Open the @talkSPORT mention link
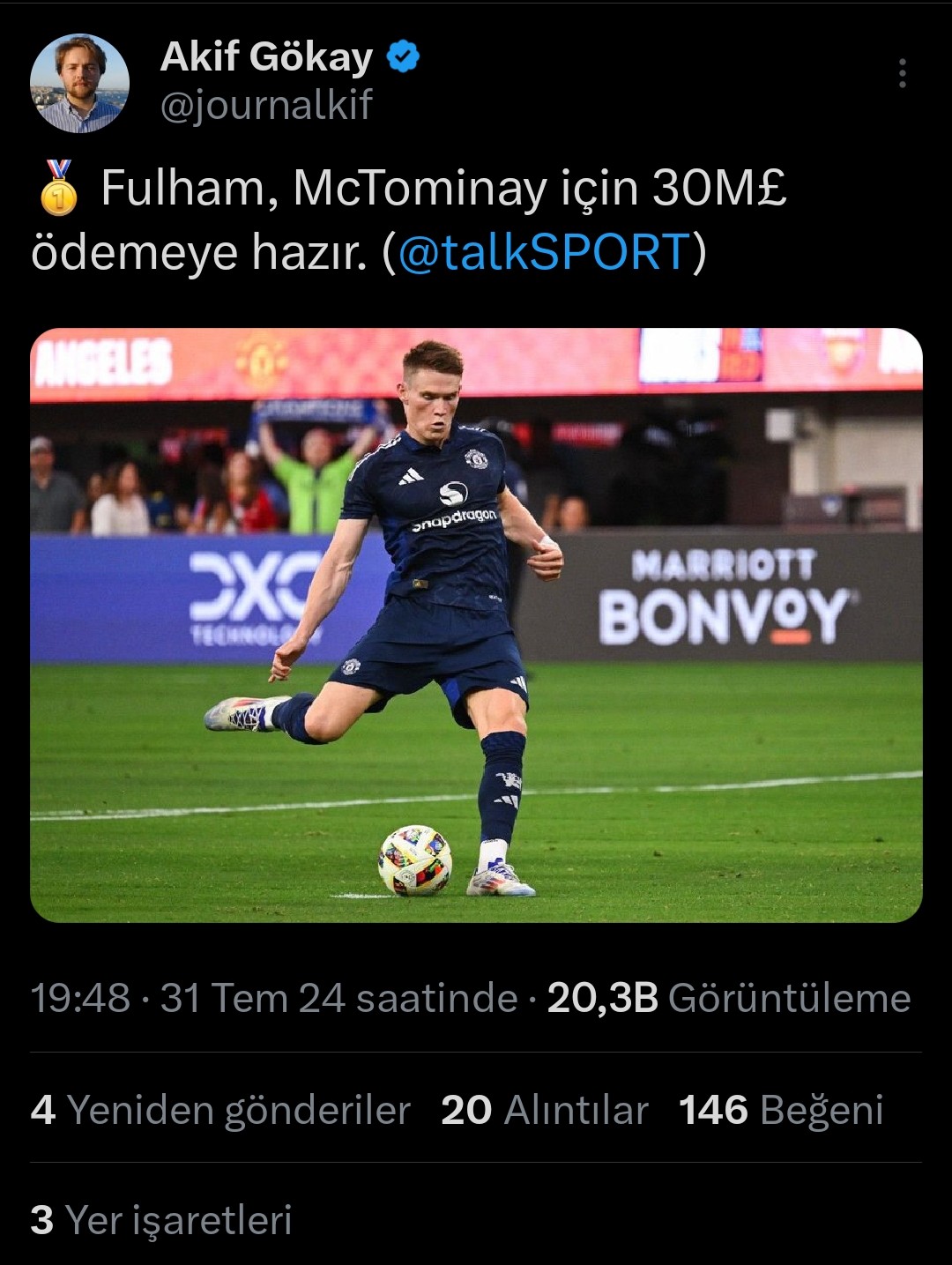Screen dimensions: 952x1265 pos(544,253)
